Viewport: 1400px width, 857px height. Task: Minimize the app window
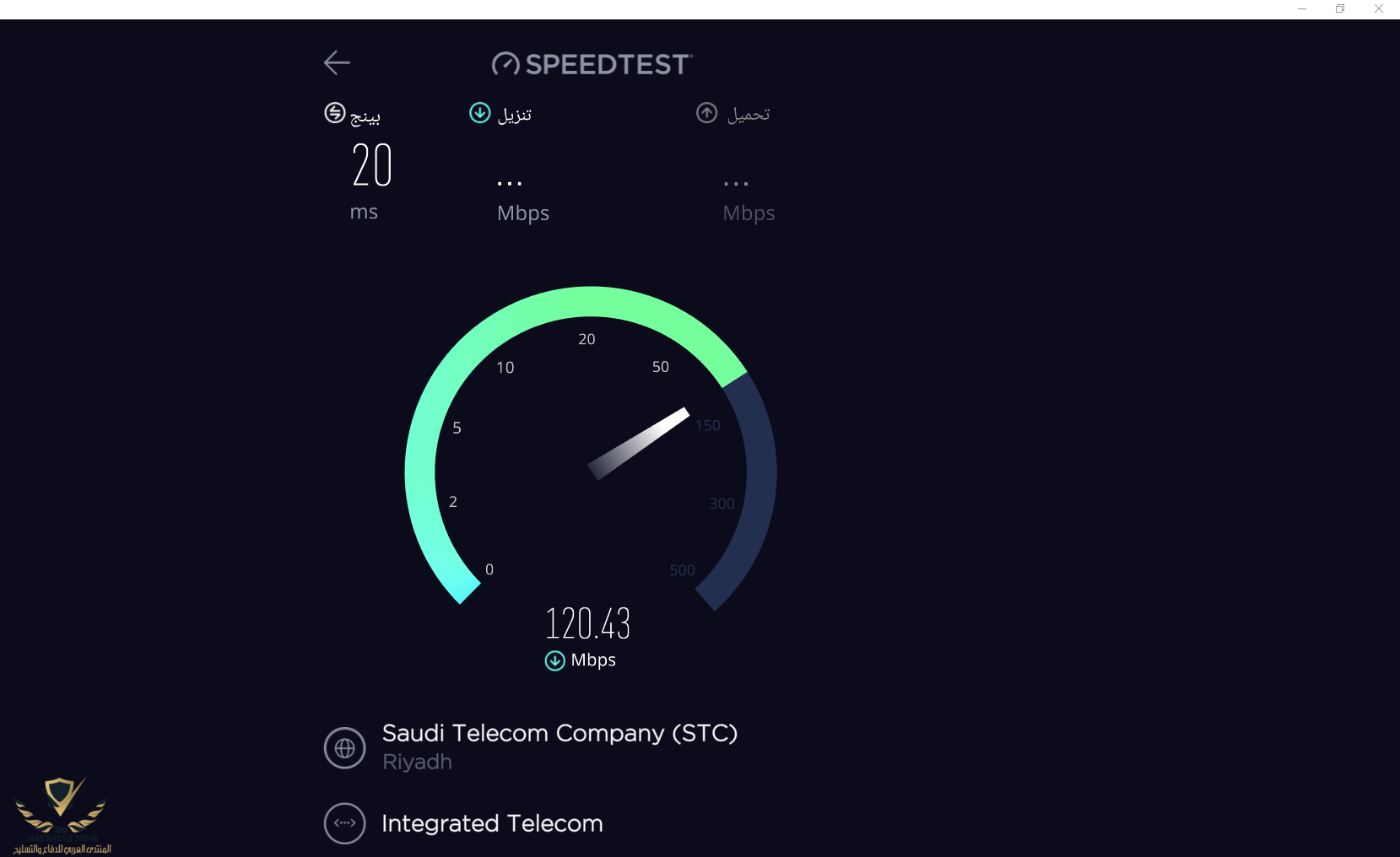(1302, 8)
